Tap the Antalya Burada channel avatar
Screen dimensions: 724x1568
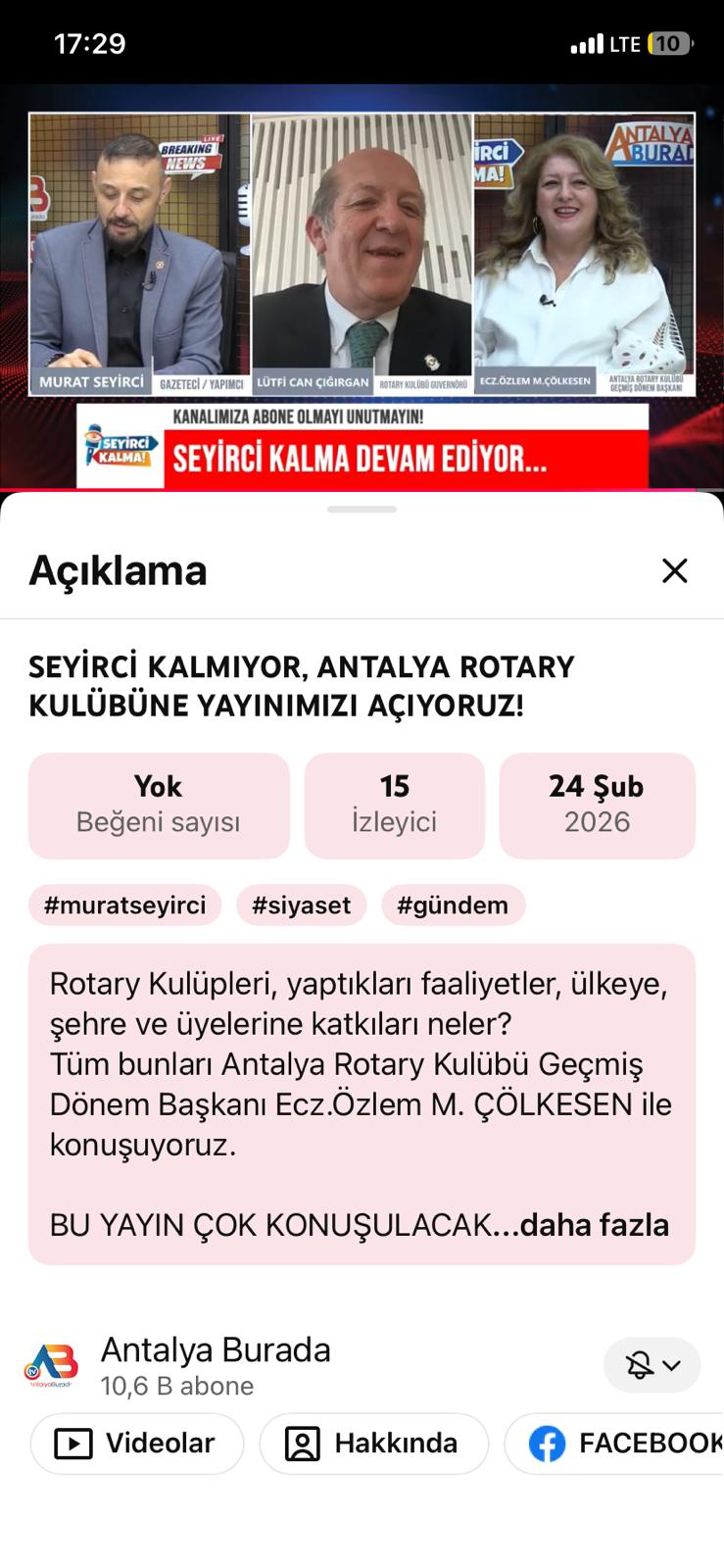[56, 1362]
